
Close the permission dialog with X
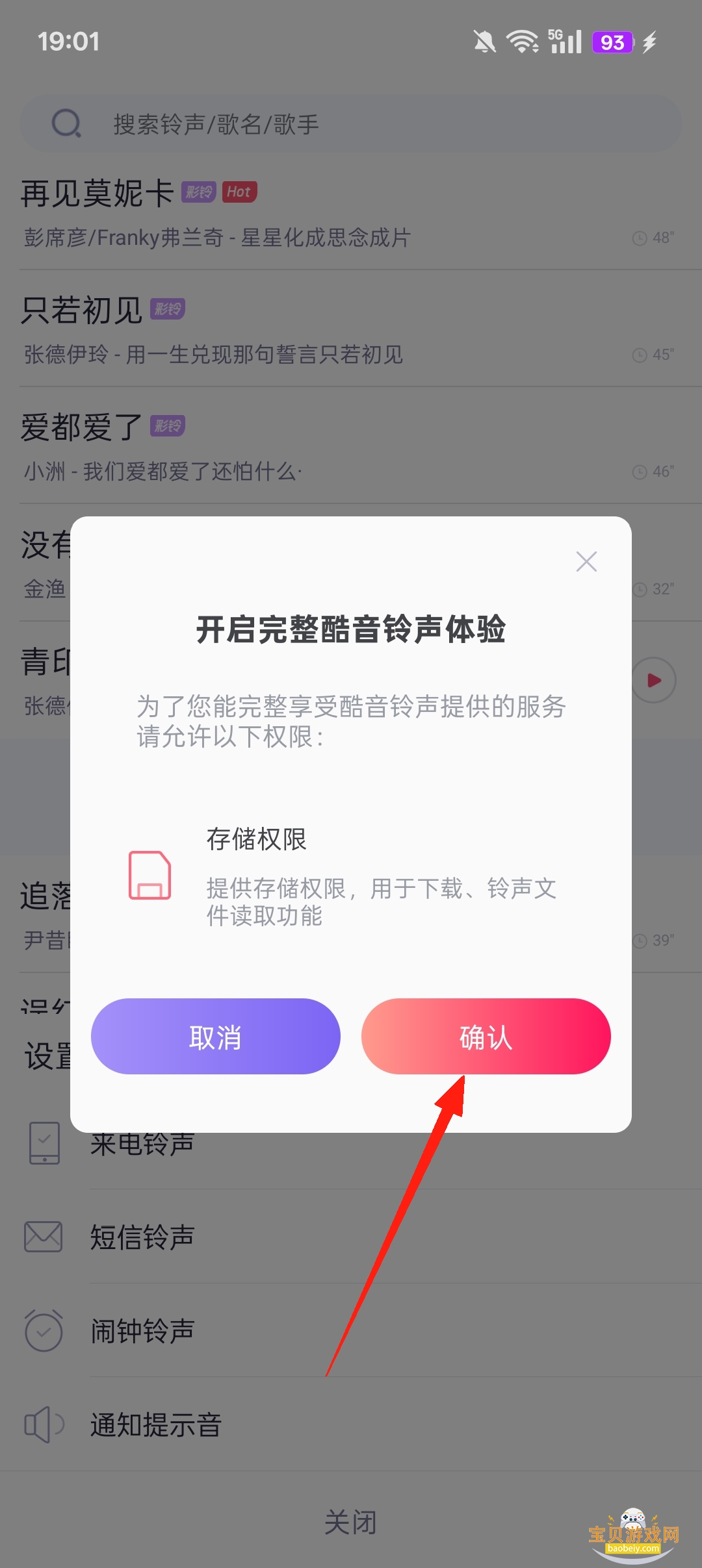[586, 562]
